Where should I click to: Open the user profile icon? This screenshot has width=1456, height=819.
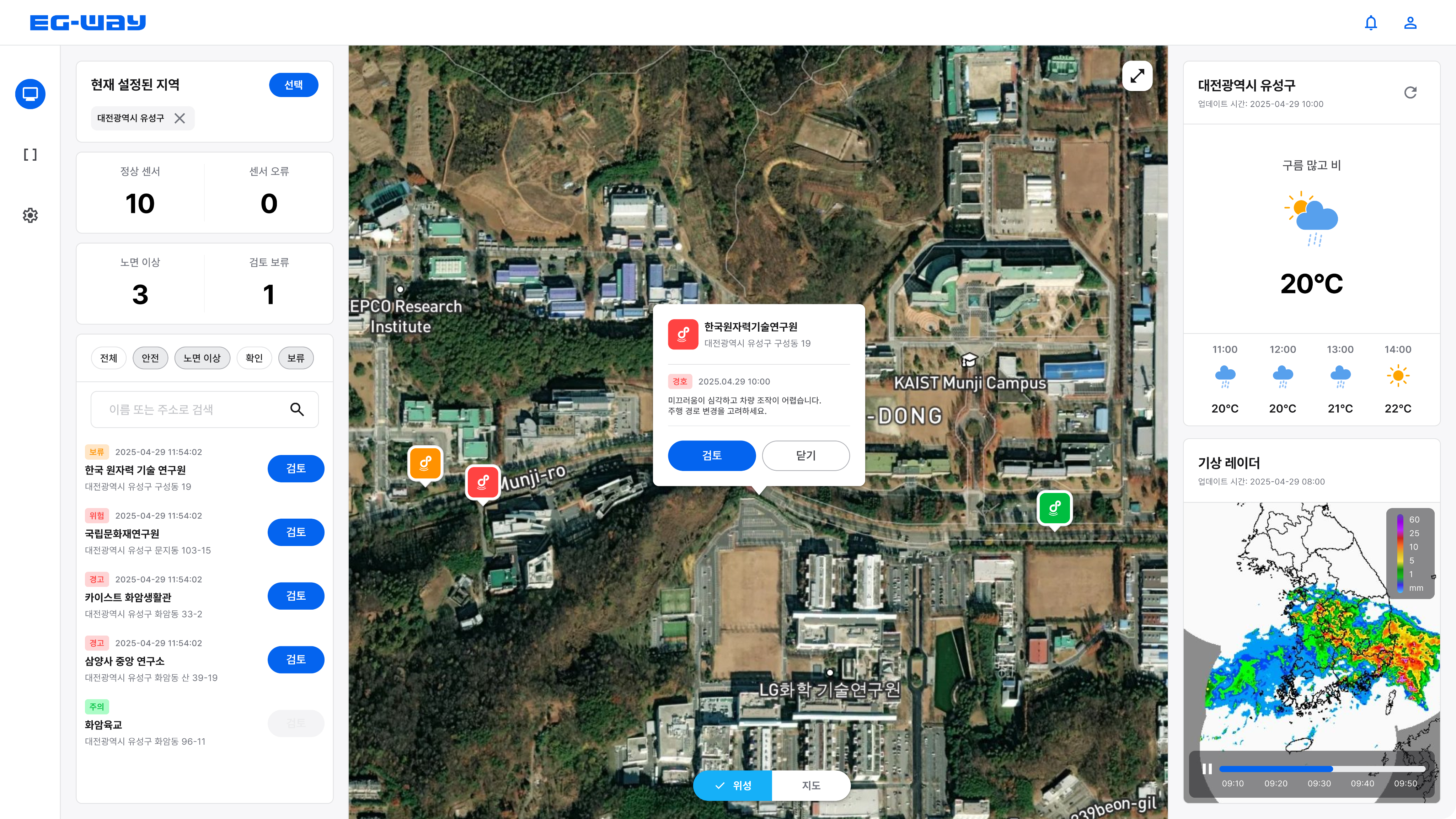[1410, 23]
